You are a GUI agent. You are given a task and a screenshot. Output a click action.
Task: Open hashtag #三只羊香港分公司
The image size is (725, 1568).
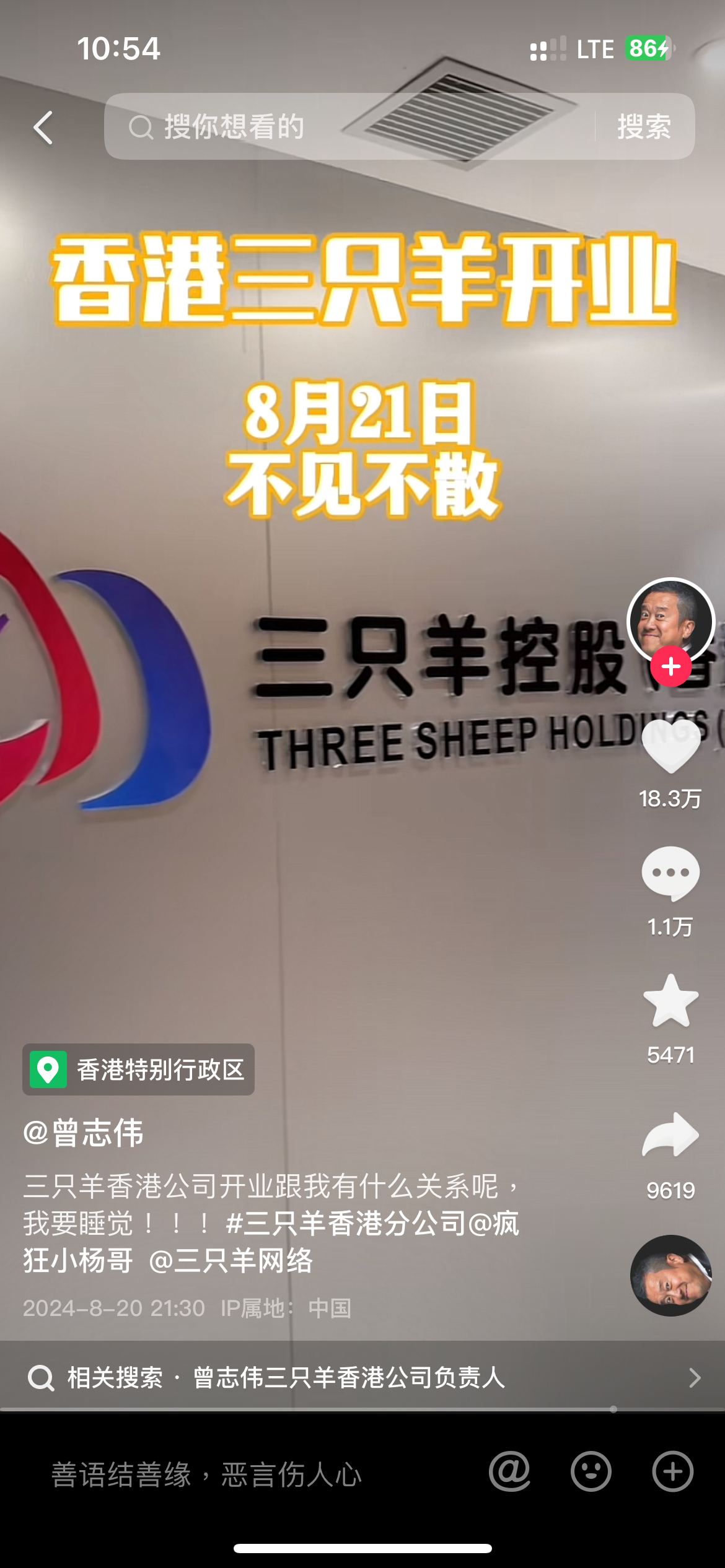tap(346, 1224)
